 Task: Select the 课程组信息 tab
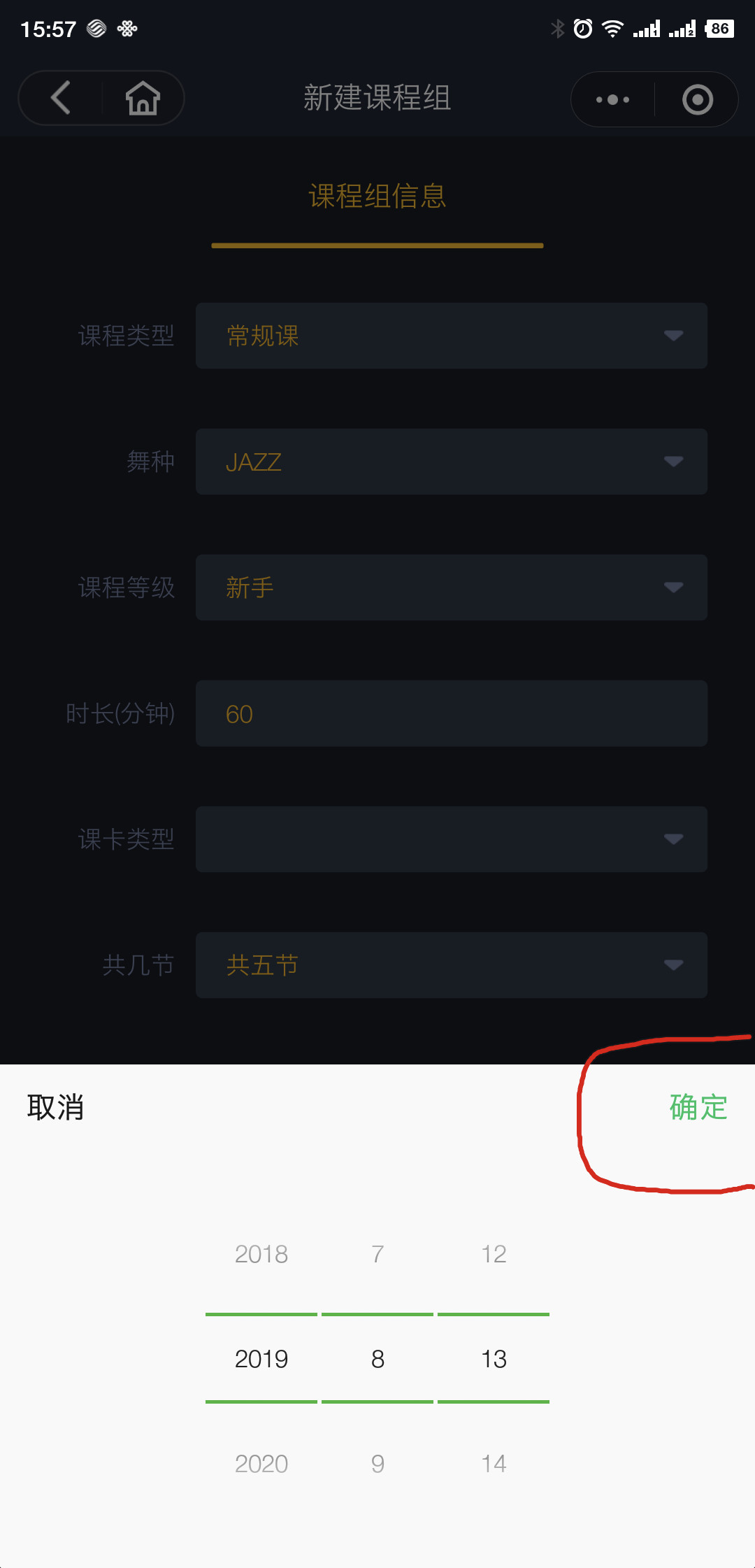[x=377, y=197]
